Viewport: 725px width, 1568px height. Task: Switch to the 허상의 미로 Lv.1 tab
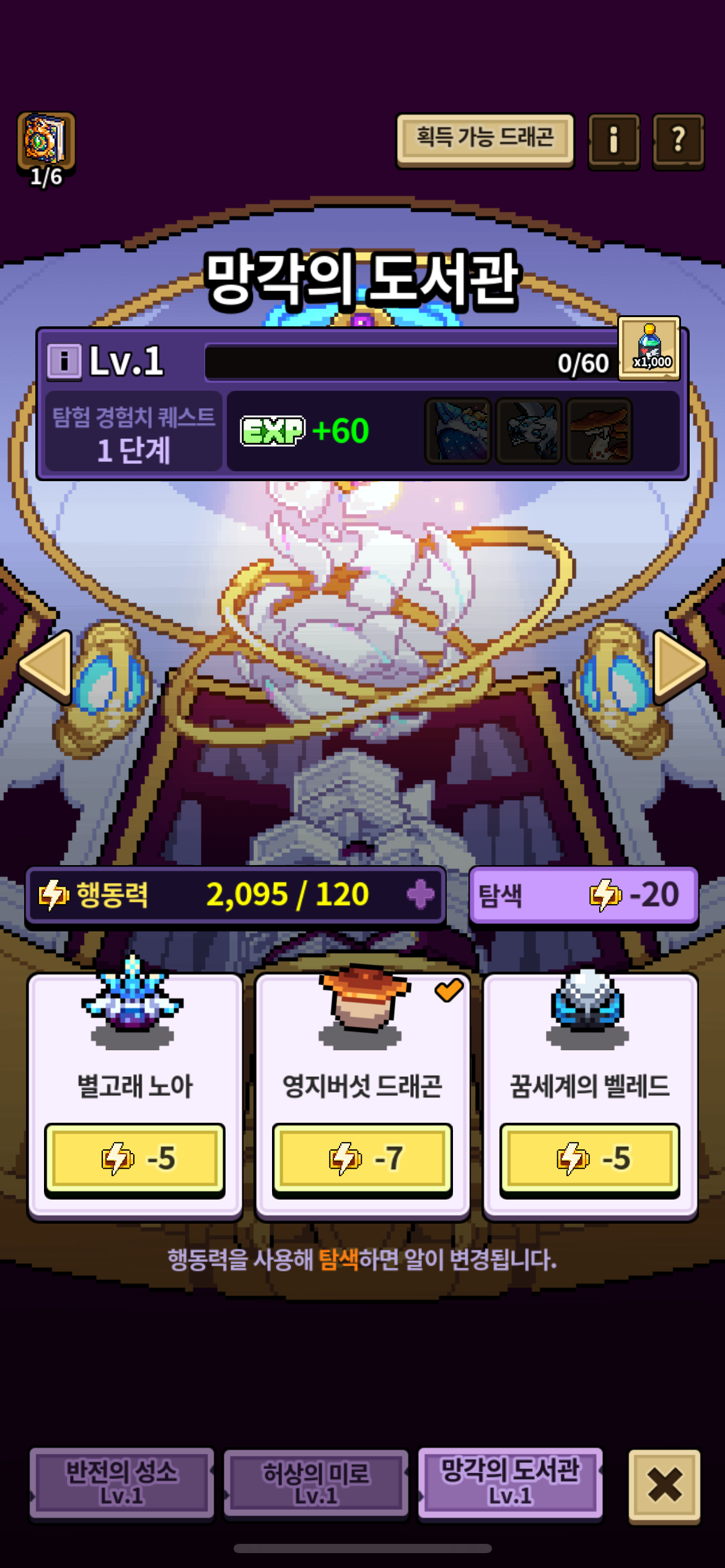coord(316,1483)
